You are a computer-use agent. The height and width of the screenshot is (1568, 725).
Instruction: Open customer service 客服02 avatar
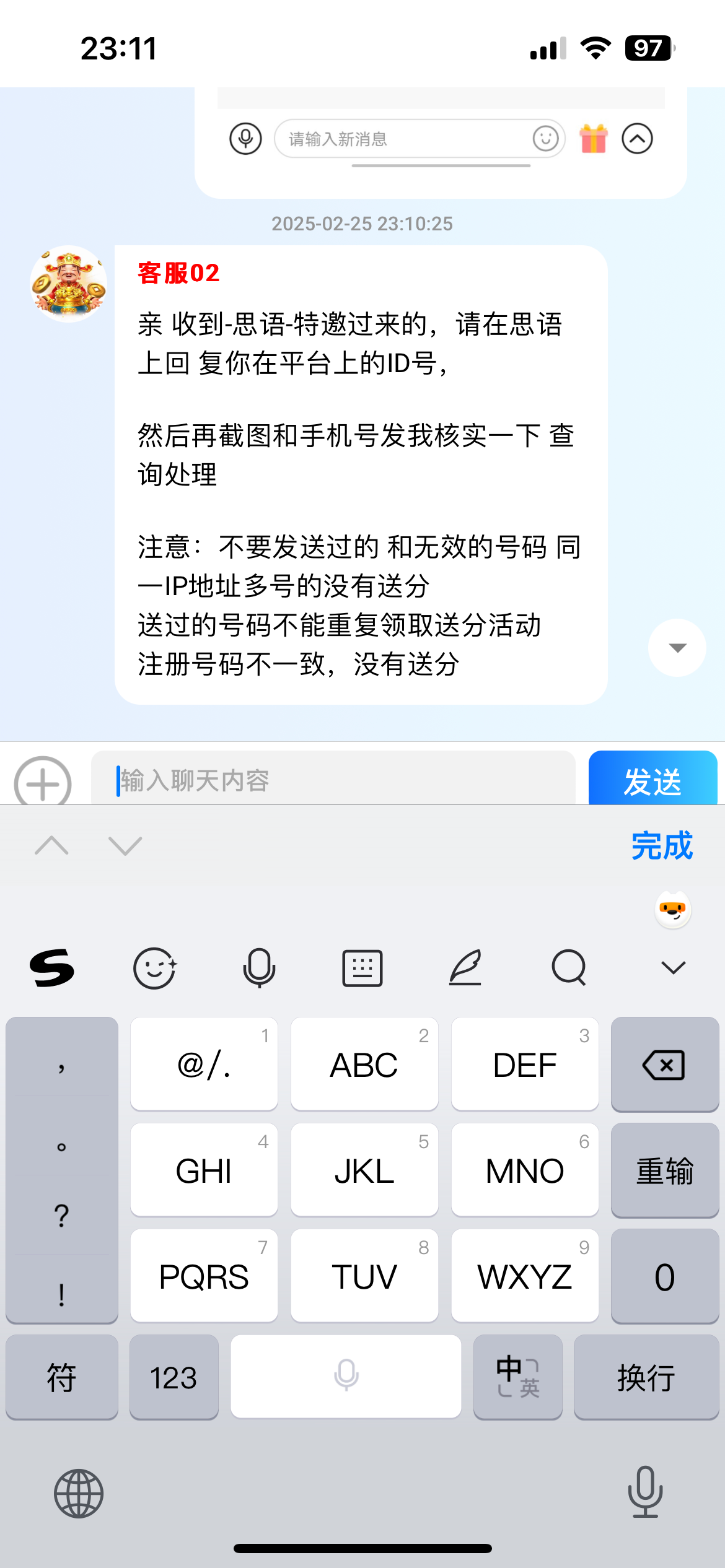[69, 284]
